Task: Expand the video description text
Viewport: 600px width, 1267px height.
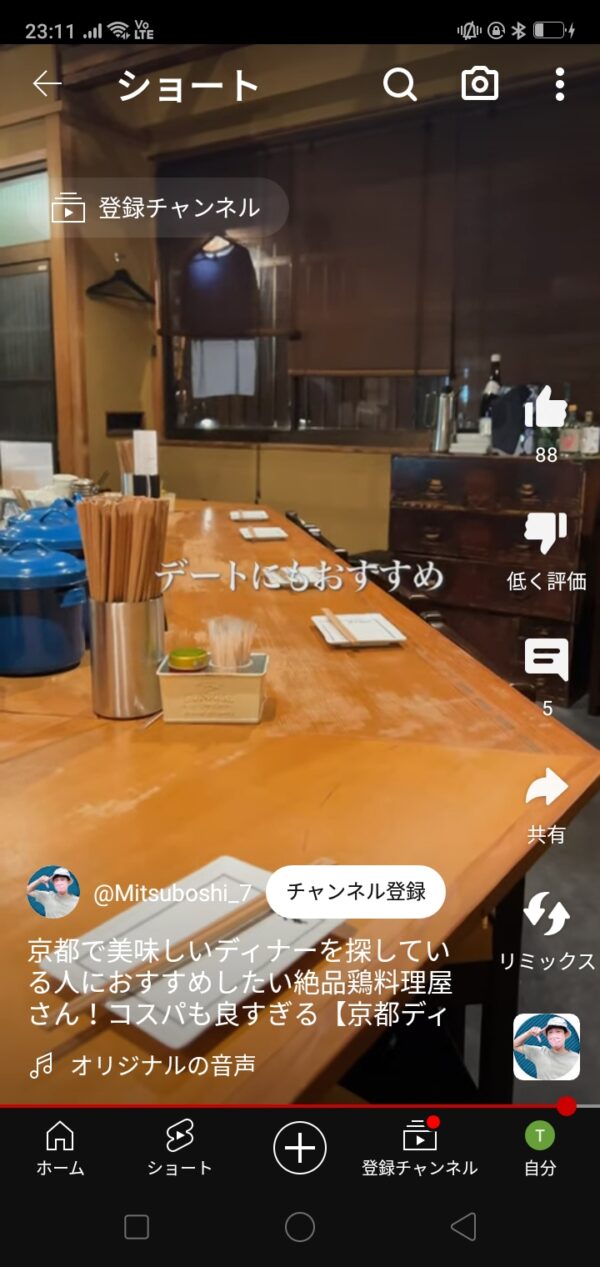Action: 238,983
